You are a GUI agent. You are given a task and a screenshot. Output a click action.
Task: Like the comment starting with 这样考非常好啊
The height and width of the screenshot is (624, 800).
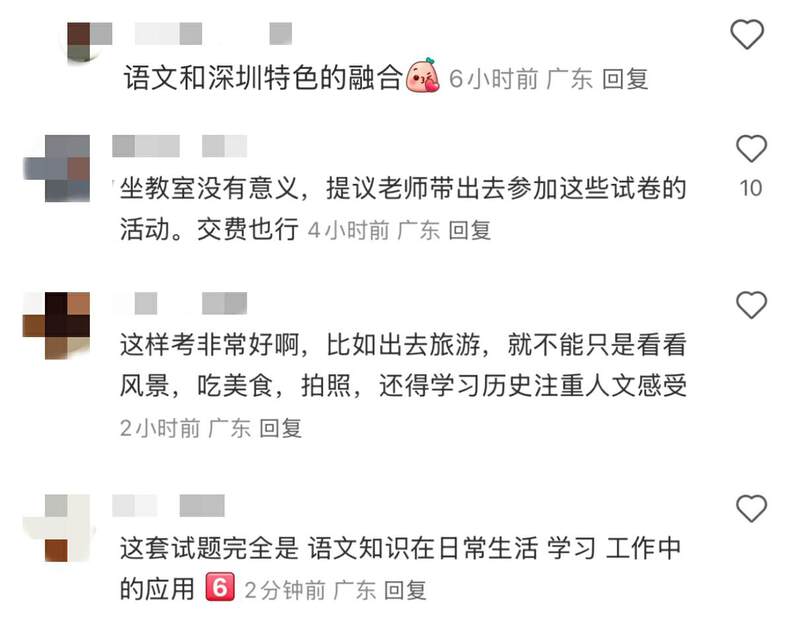click(x=751, y=305)
